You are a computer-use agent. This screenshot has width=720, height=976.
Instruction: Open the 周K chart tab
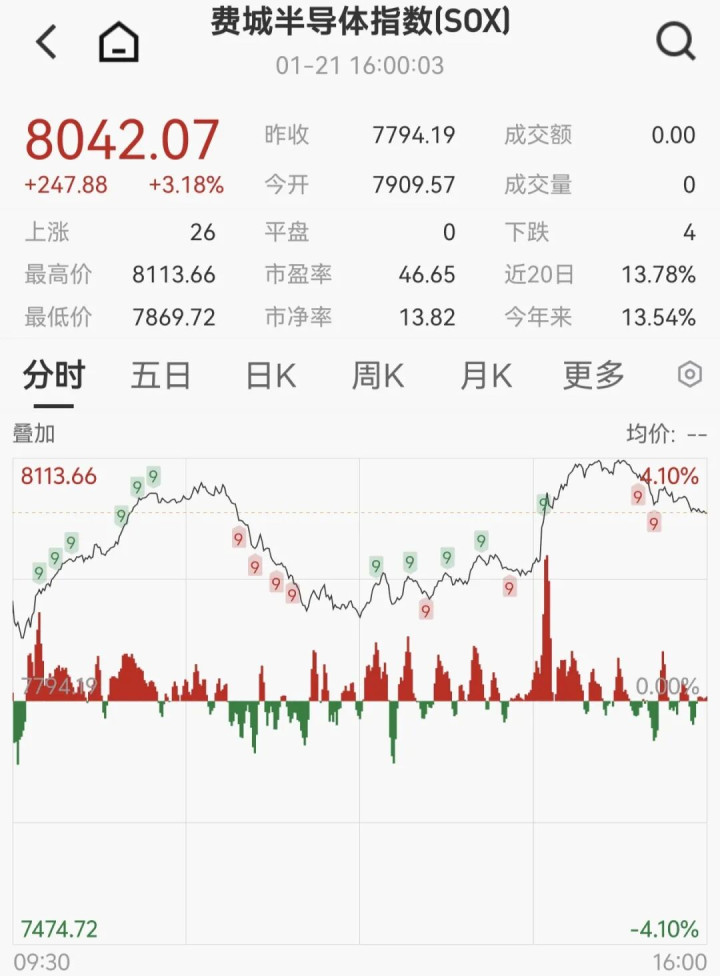[378, 376]
